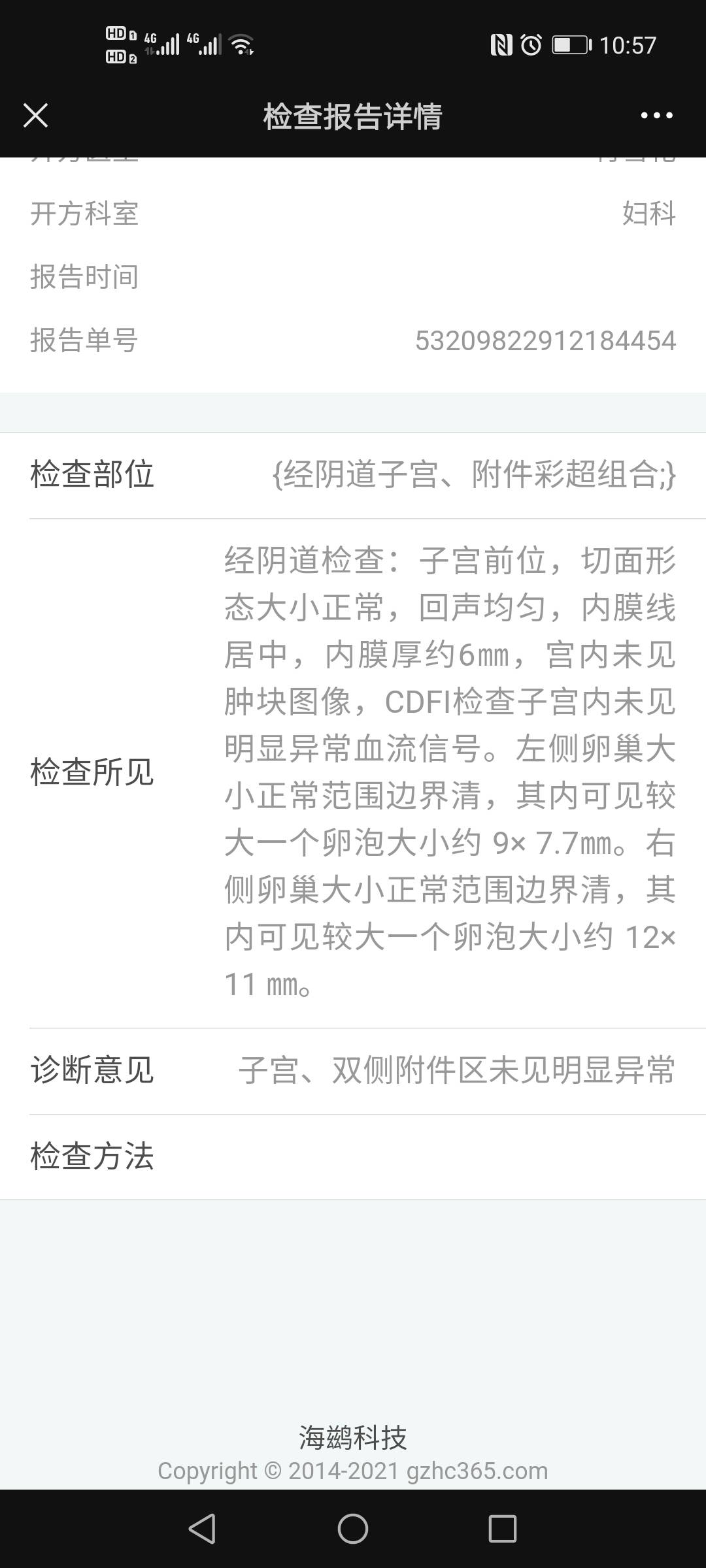Tap the 妇科 department value
This screenshot has height=1568, width=706.
(x=648, y=215)
